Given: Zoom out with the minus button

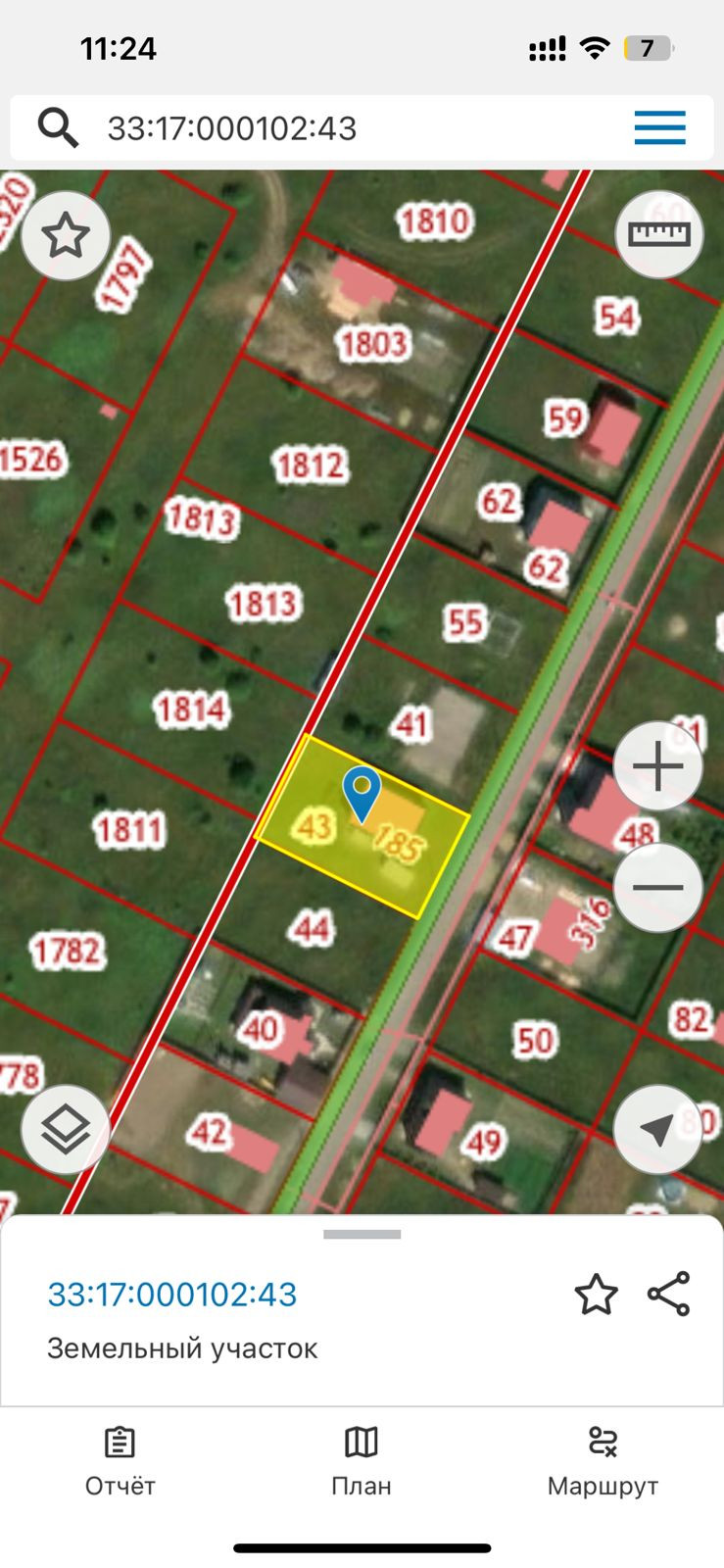Looking at the screenshot, I should (x=657, y=888).
